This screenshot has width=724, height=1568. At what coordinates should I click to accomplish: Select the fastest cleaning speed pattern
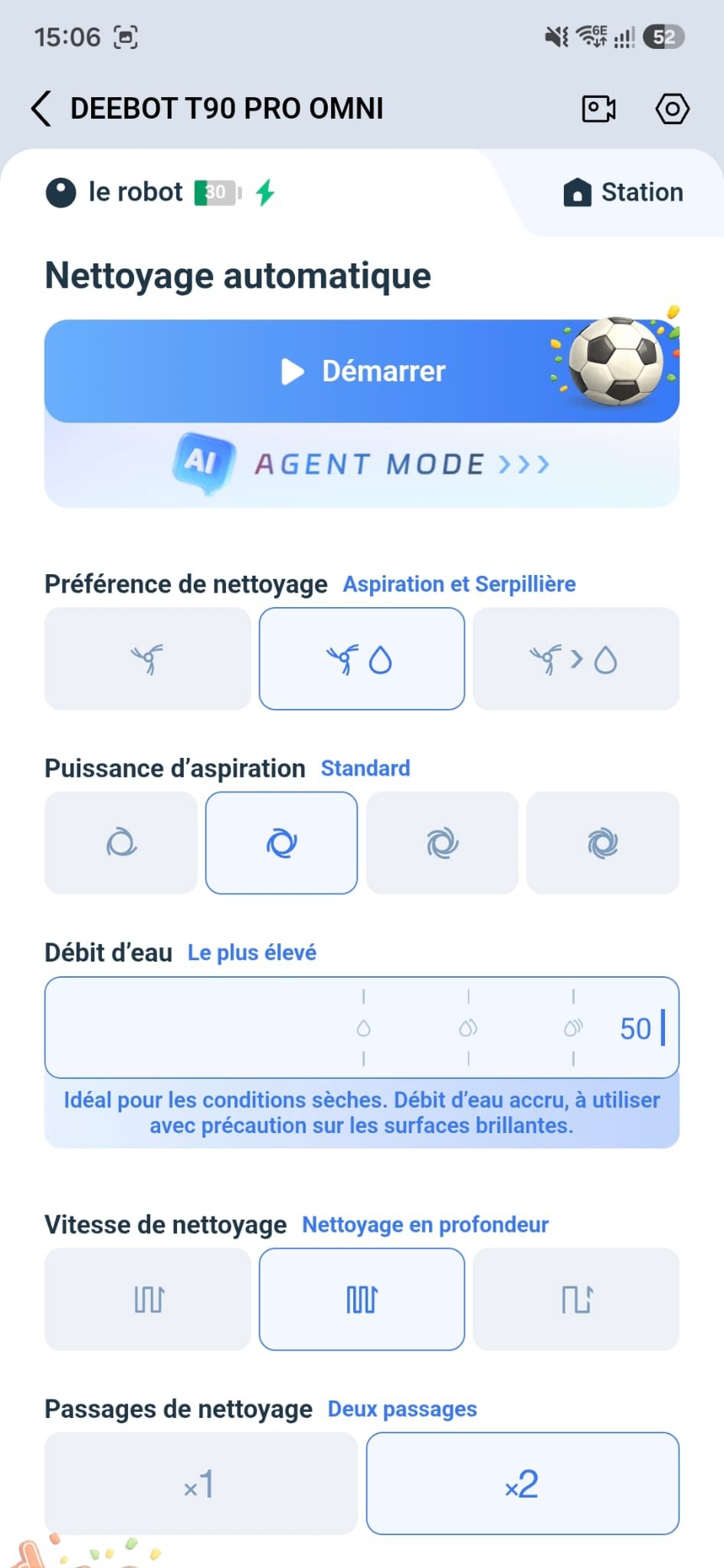[576, 1299]
